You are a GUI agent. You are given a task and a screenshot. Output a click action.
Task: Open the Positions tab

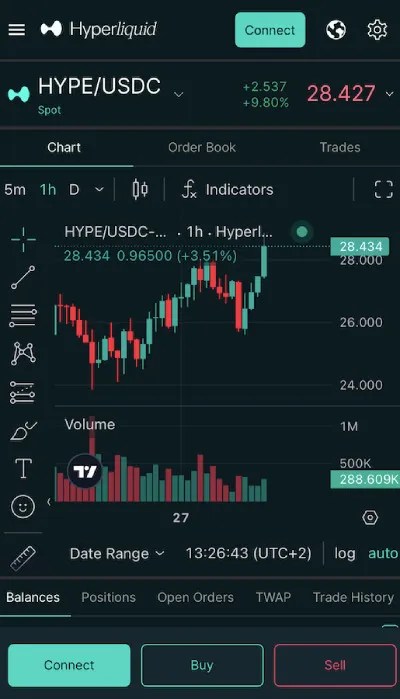pyautogui.click(x=108, y=597)
